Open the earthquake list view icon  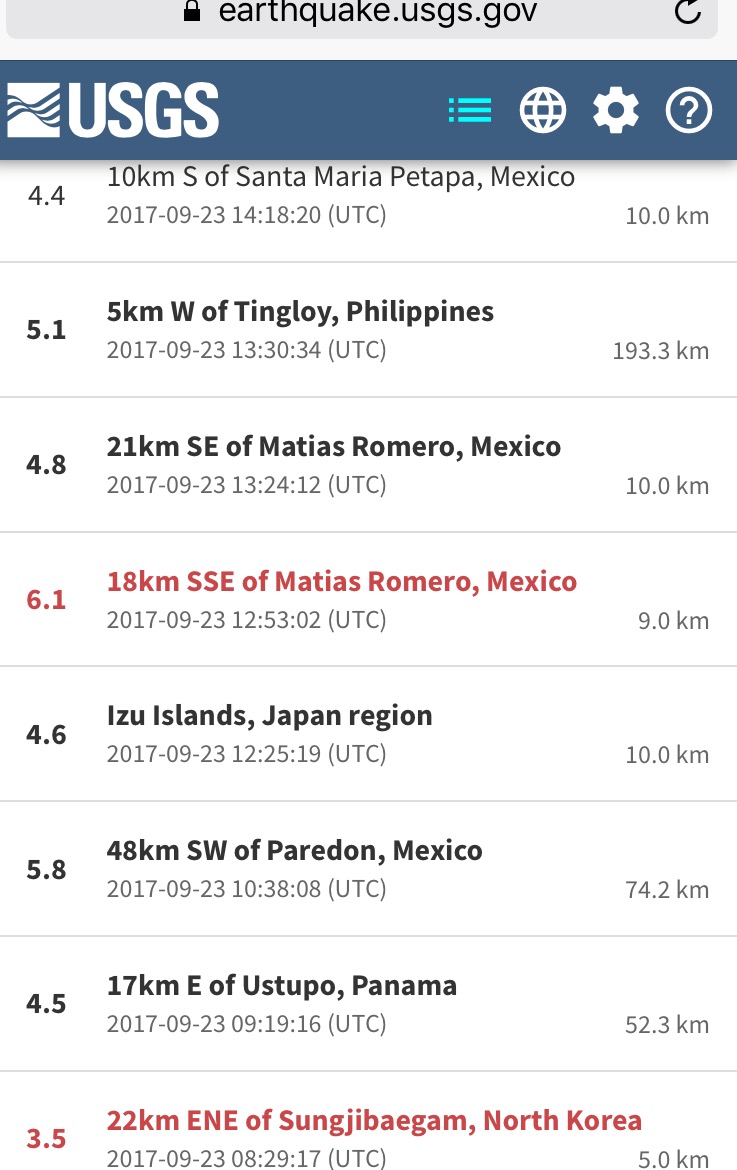469,110
